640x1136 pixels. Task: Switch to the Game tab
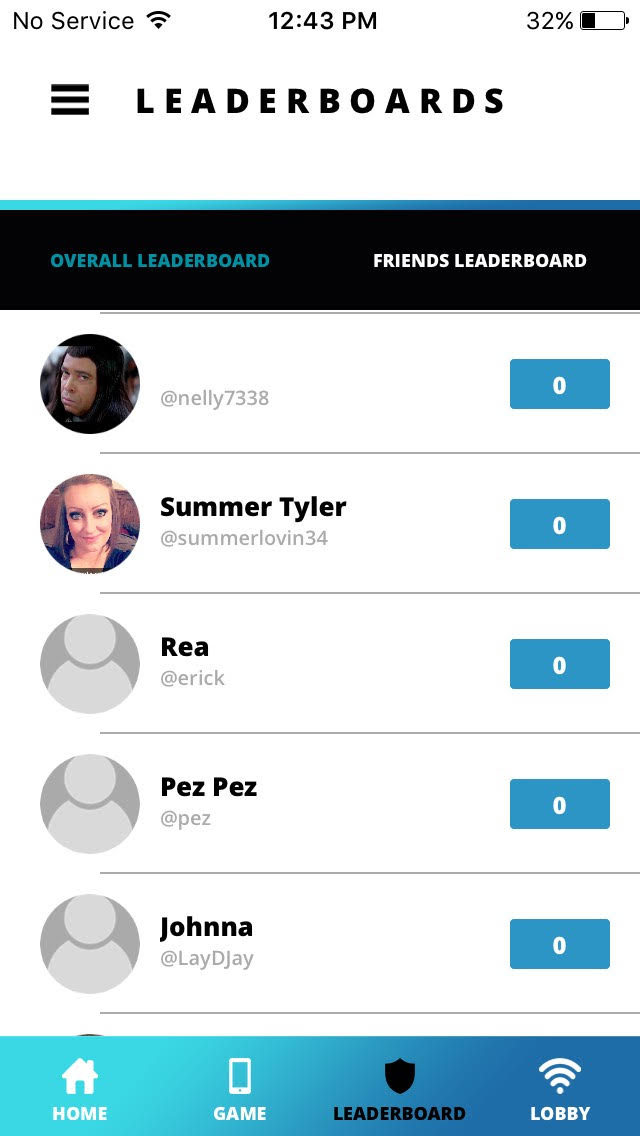[240, 1090]
